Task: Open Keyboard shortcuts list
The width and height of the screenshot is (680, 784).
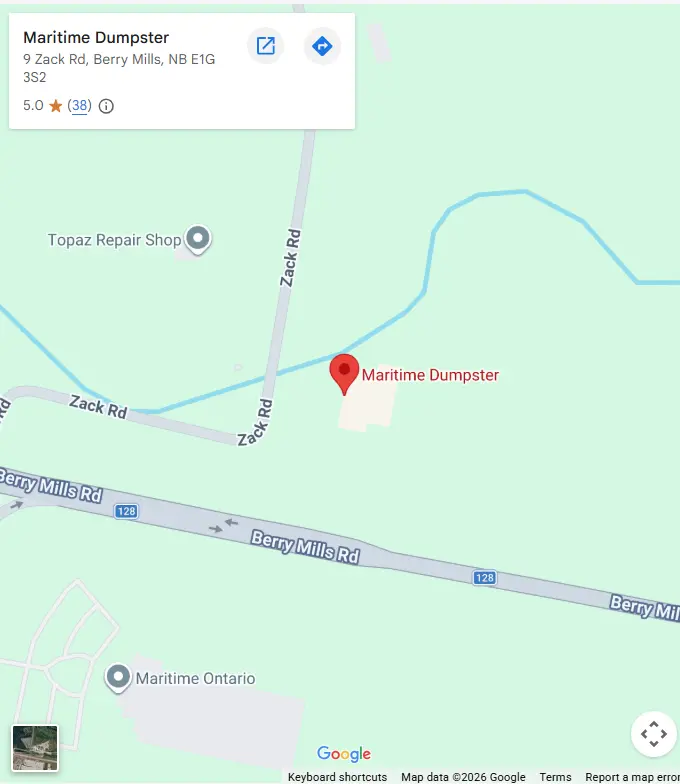Action: (337, 777)
